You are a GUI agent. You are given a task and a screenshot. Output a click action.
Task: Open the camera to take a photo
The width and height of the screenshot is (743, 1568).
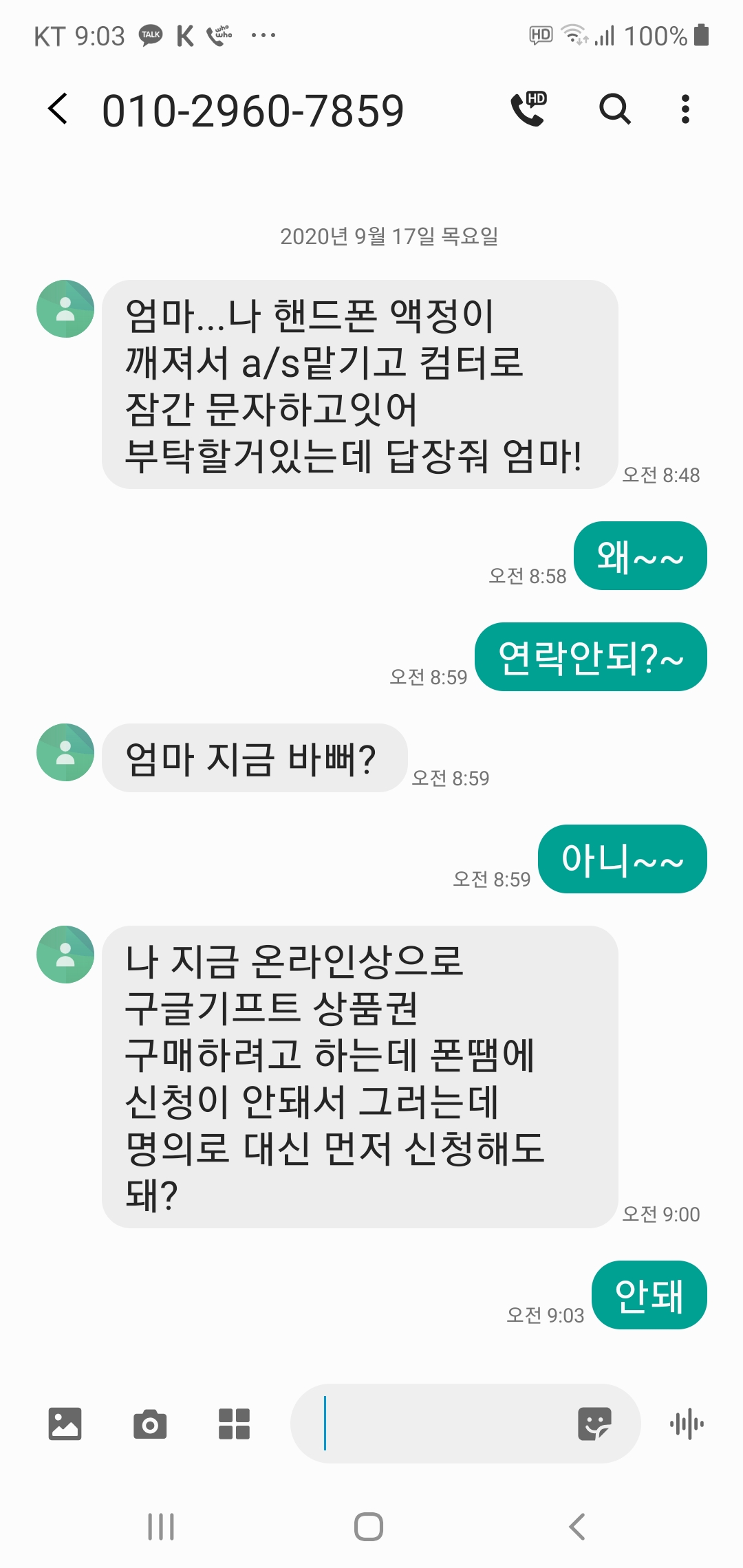coord(151,1424)
